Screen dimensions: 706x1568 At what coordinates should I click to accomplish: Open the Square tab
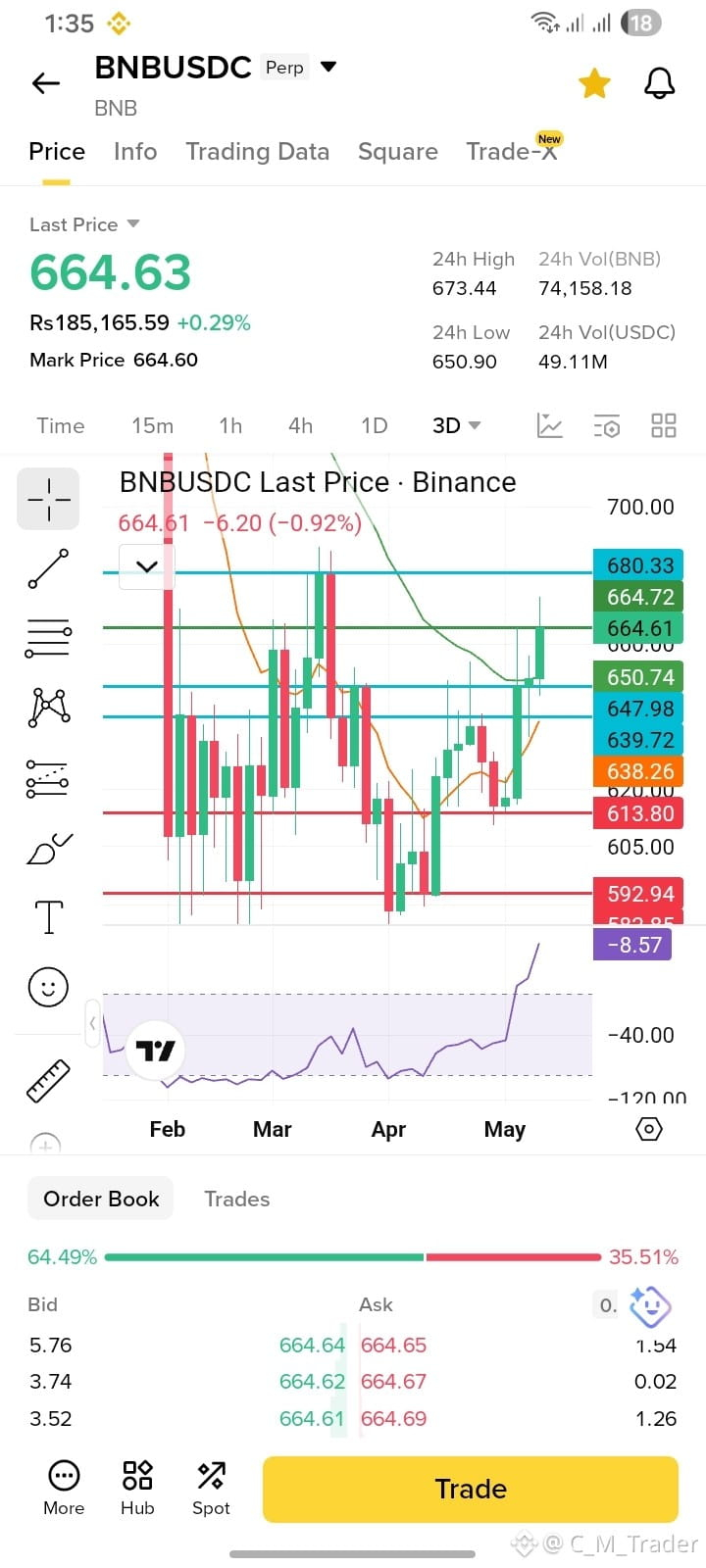[398, 151]
